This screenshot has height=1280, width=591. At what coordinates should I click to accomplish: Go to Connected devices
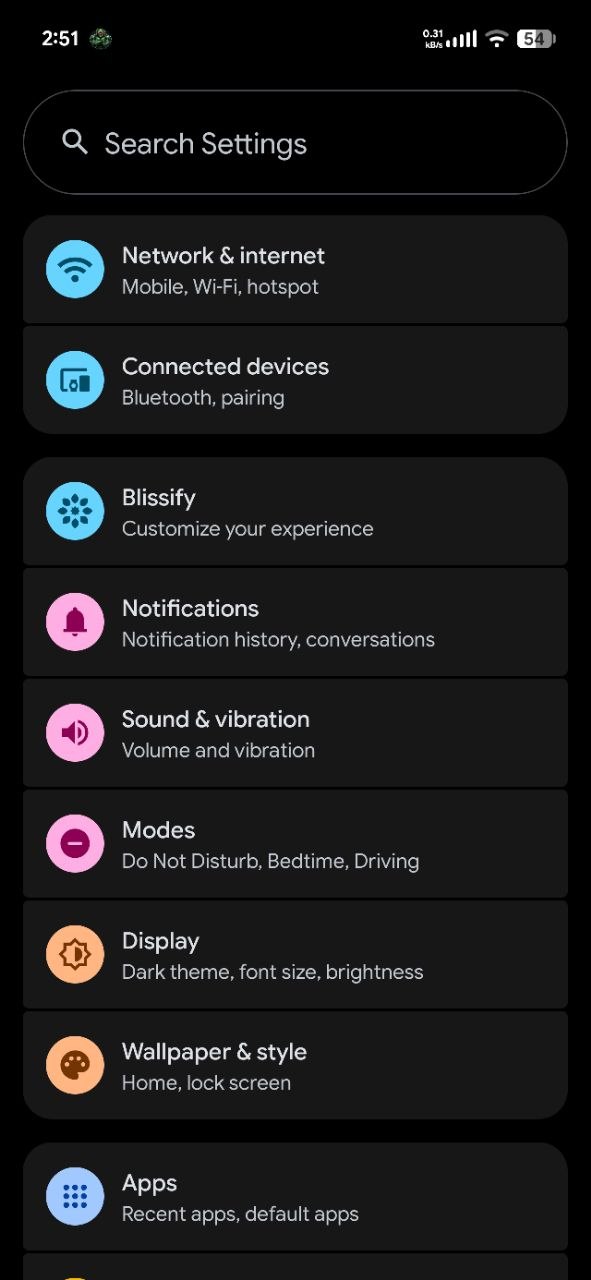tap(295, 380)
